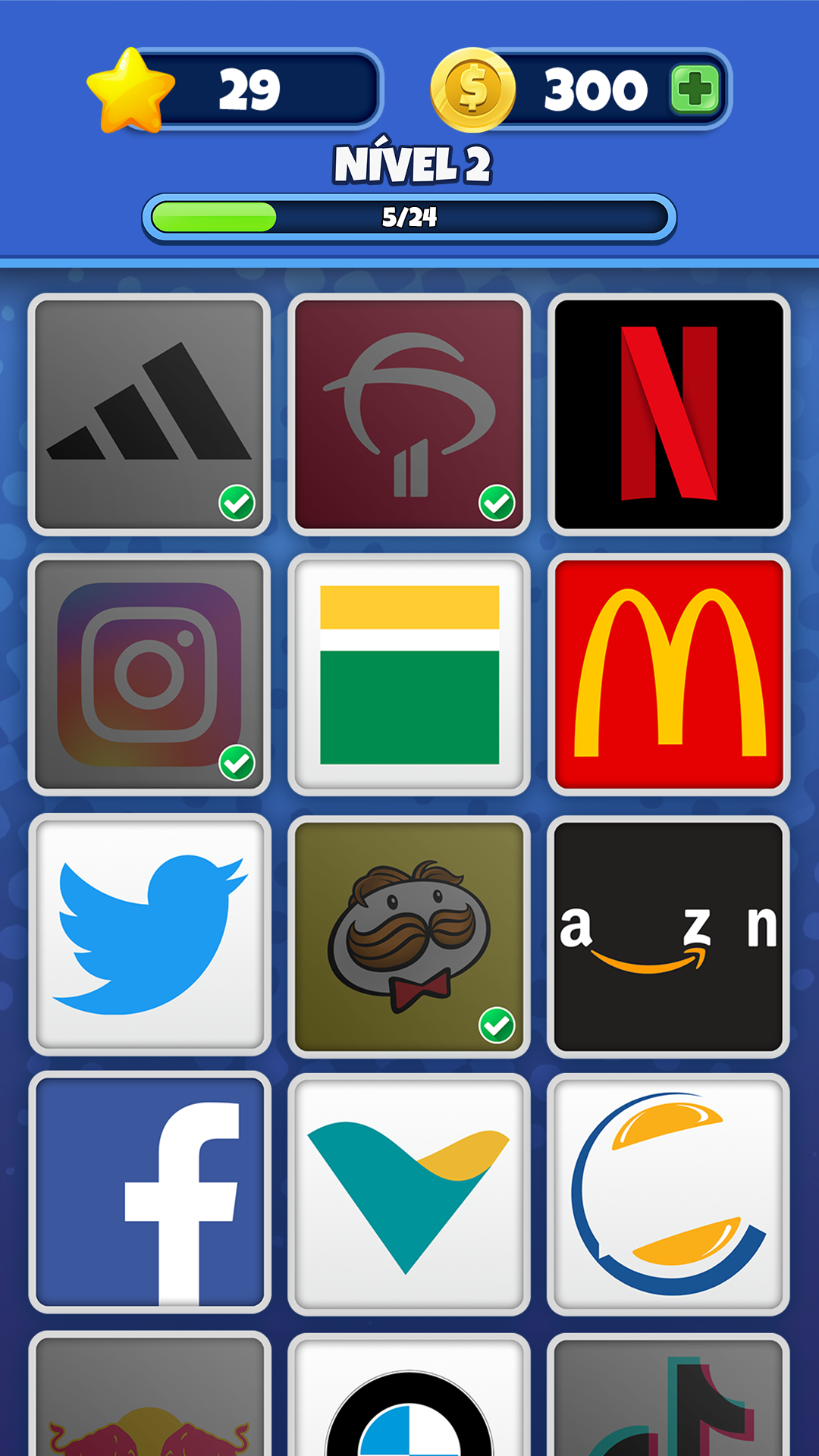The width and height of the screenshot is (819, 1456).
Task: Open the Facebook f logo tile
Action: coord(149,1192)
